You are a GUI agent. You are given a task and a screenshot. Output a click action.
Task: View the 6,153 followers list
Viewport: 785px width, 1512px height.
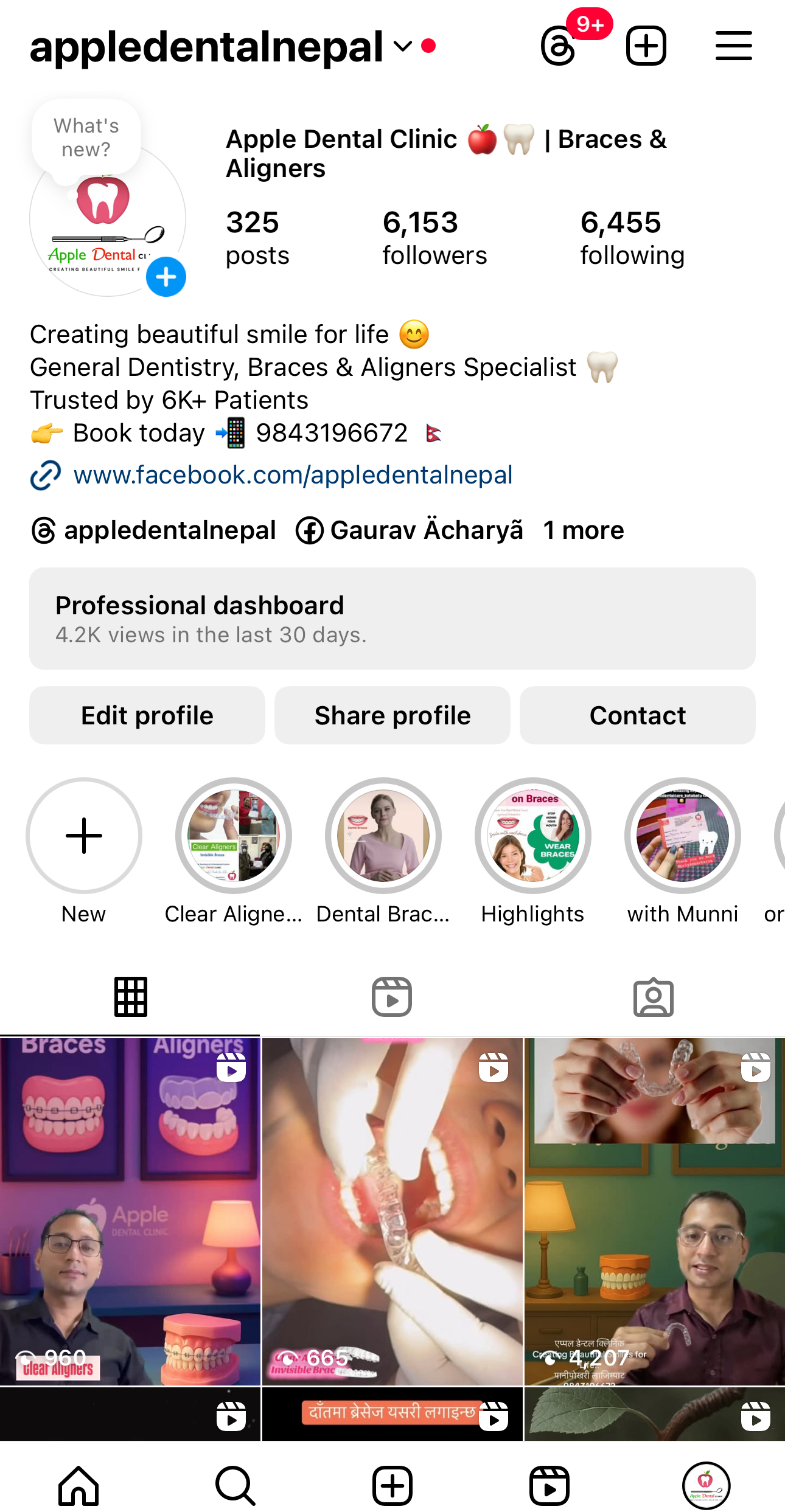[434, 238]
